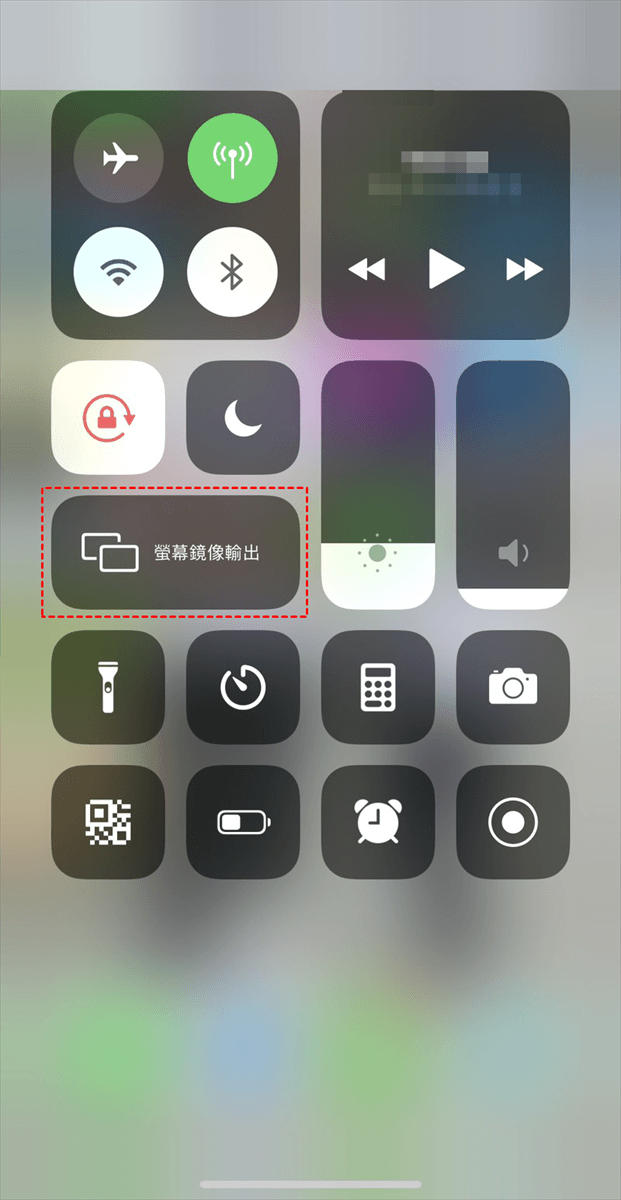621x1200 pixels.
Task: Skip back to previous track
Action: [x=367, y=269]
